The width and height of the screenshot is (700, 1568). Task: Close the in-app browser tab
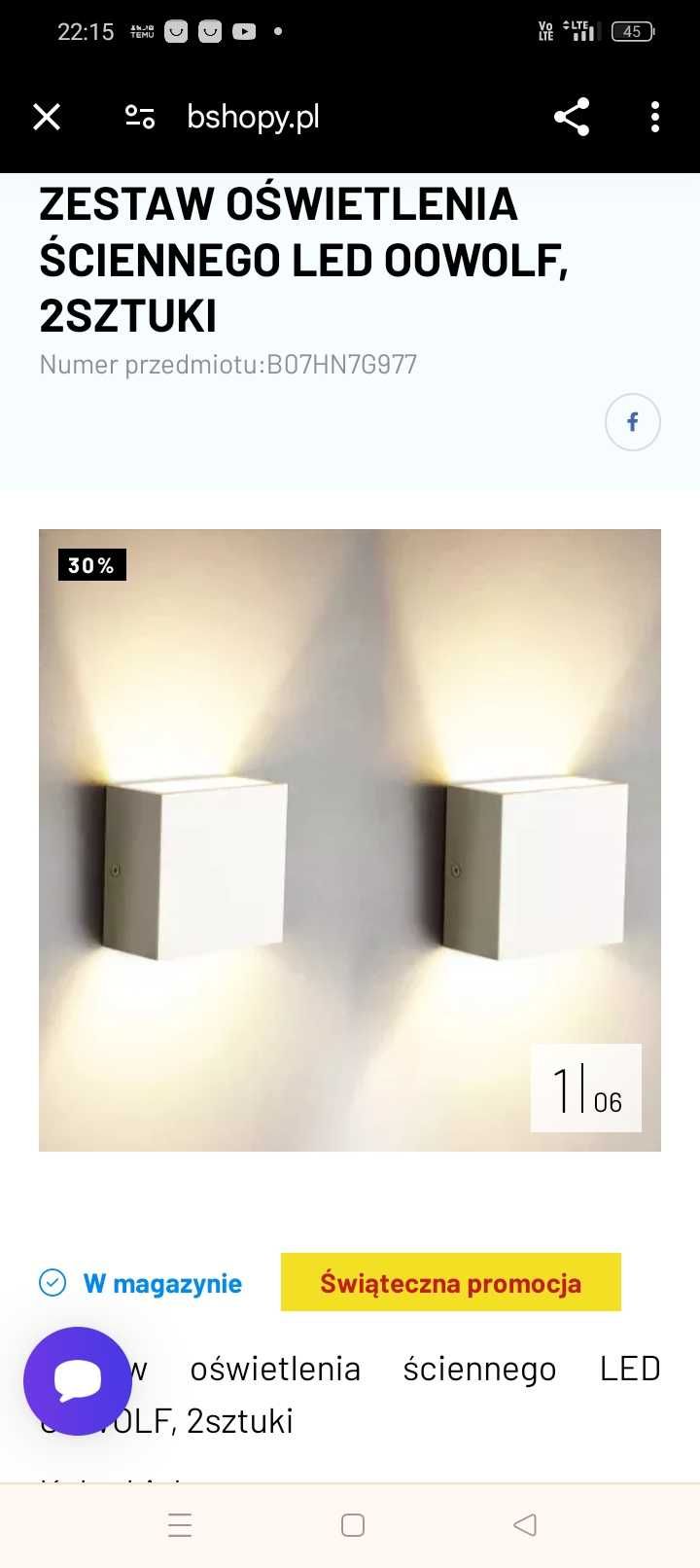47,118
